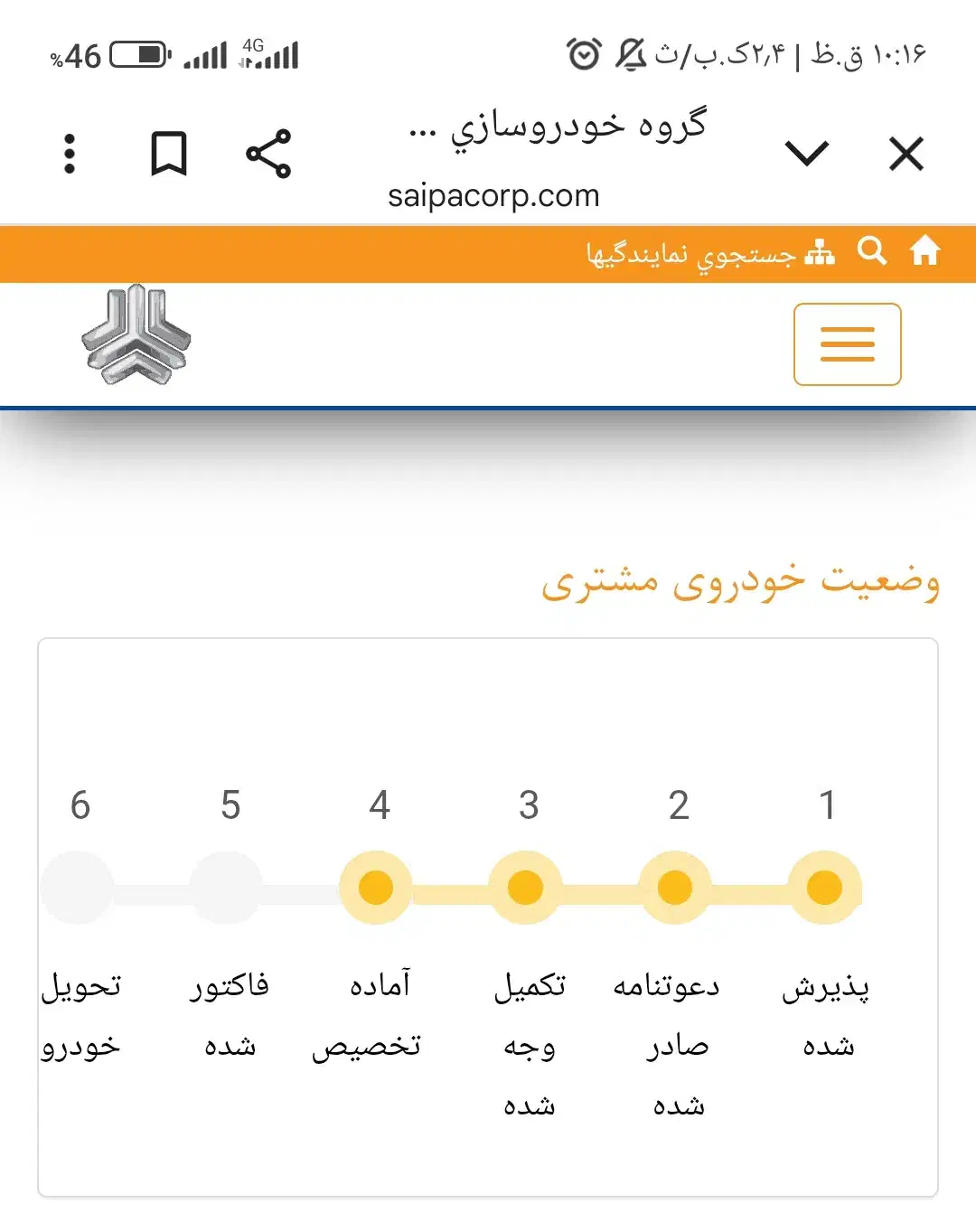Viewport: 976px width, 1232px height.
Task: Open the three-dot browser options menu
Action: coord(70,152)
